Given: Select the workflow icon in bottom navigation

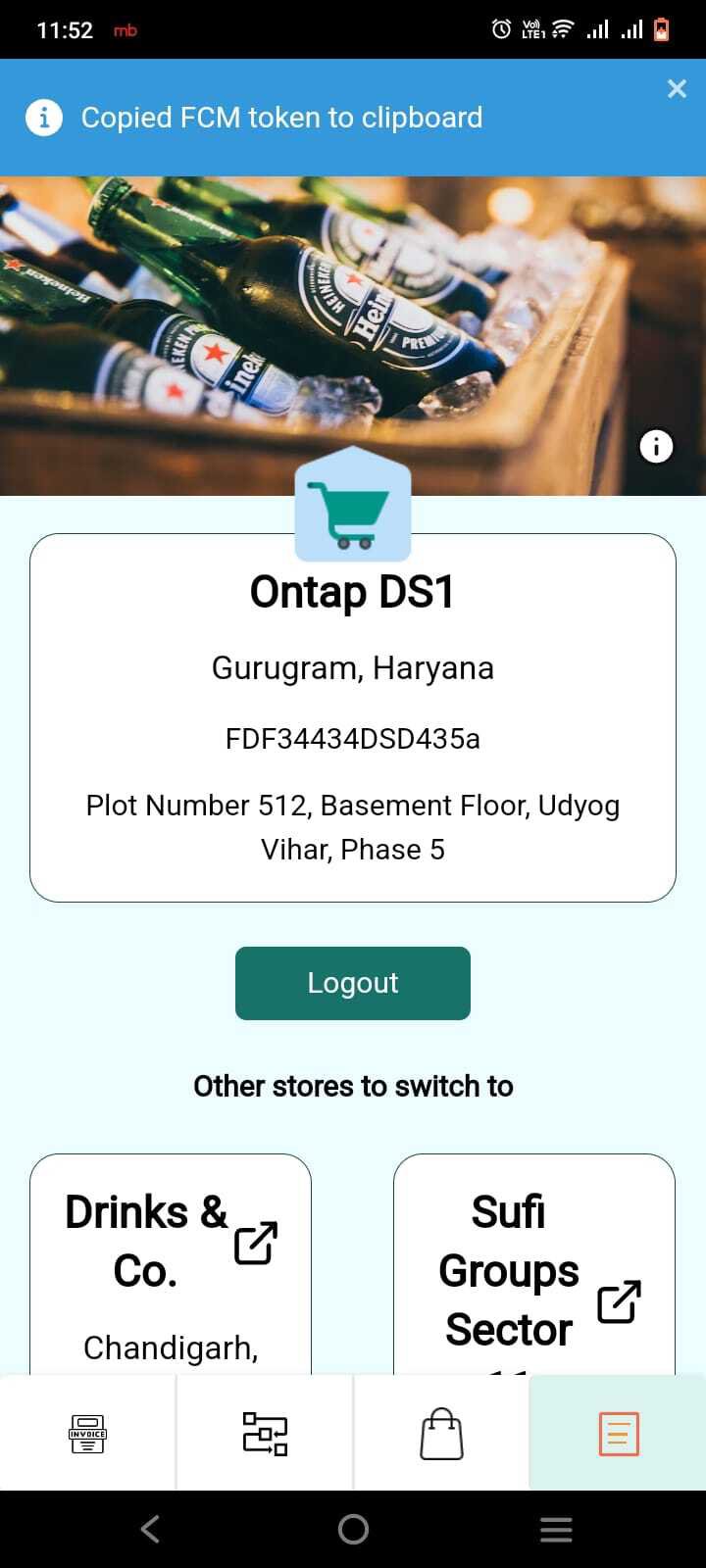Looking at the screenshot, I should (x=264, y=1433).
